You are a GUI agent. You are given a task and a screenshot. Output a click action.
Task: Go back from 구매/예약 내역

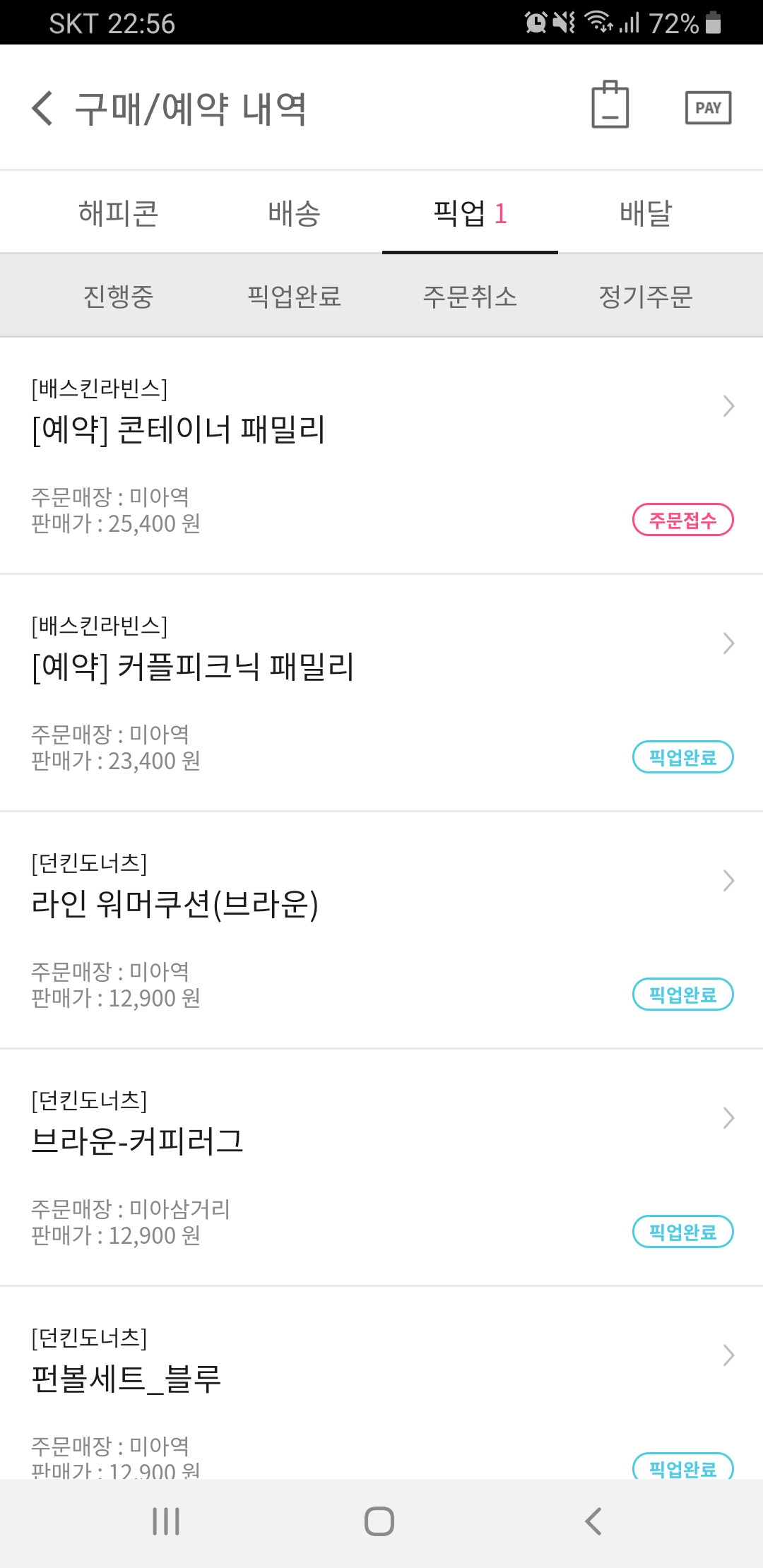[42, 108]
